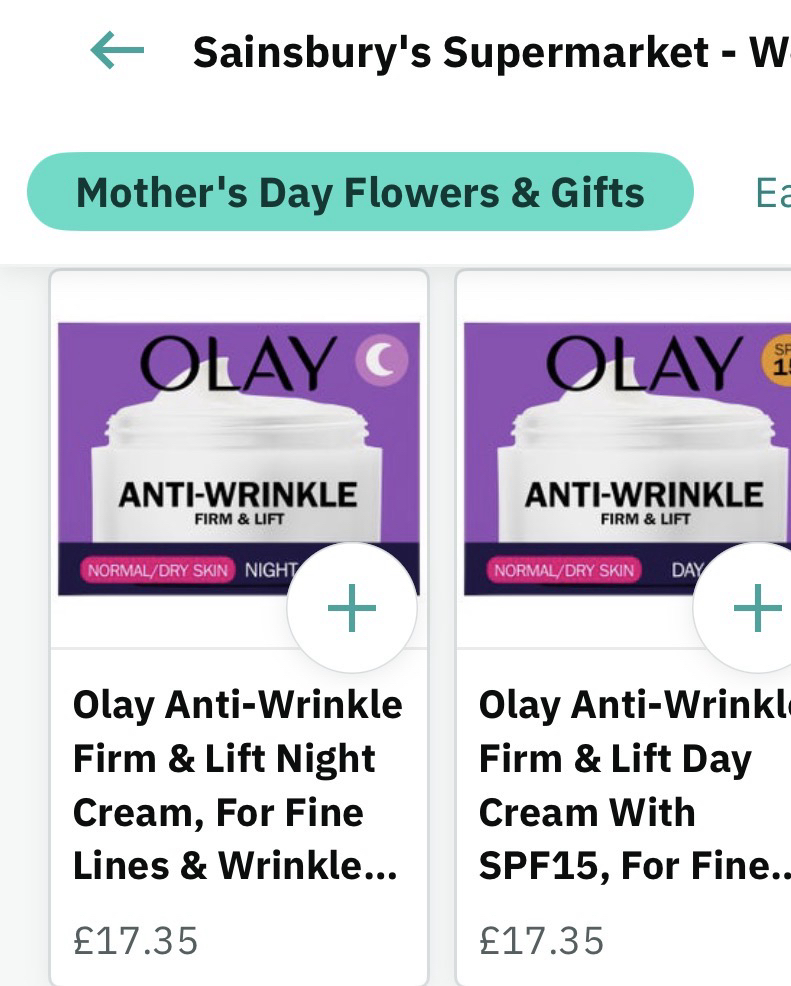Open Olay Firm & Lift Night Cream product

pyautogui.click(x=237, y=785)
